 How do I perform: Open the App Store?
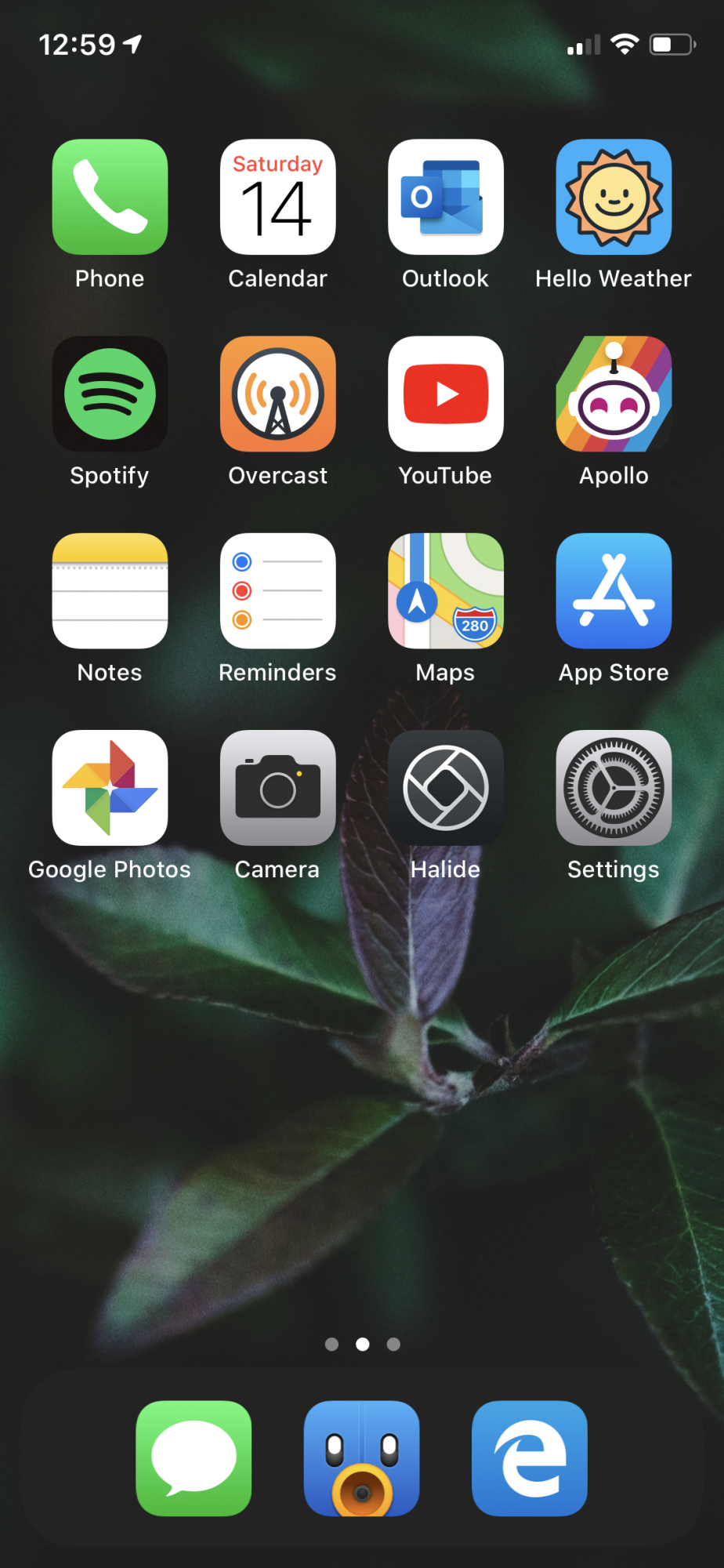(x=614, y=590)
